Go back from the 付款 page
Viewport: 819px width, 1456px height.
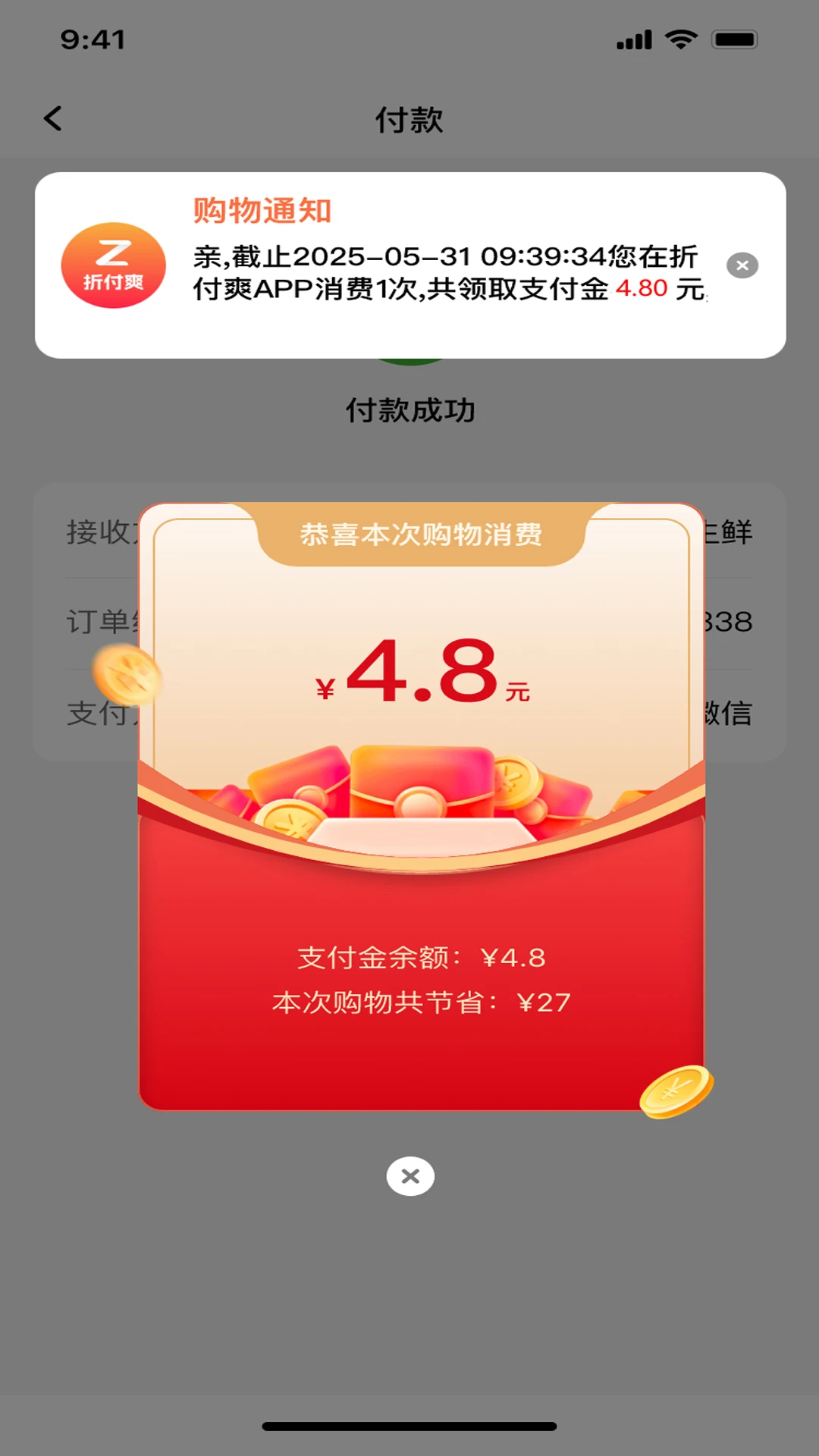click(53, 119)
